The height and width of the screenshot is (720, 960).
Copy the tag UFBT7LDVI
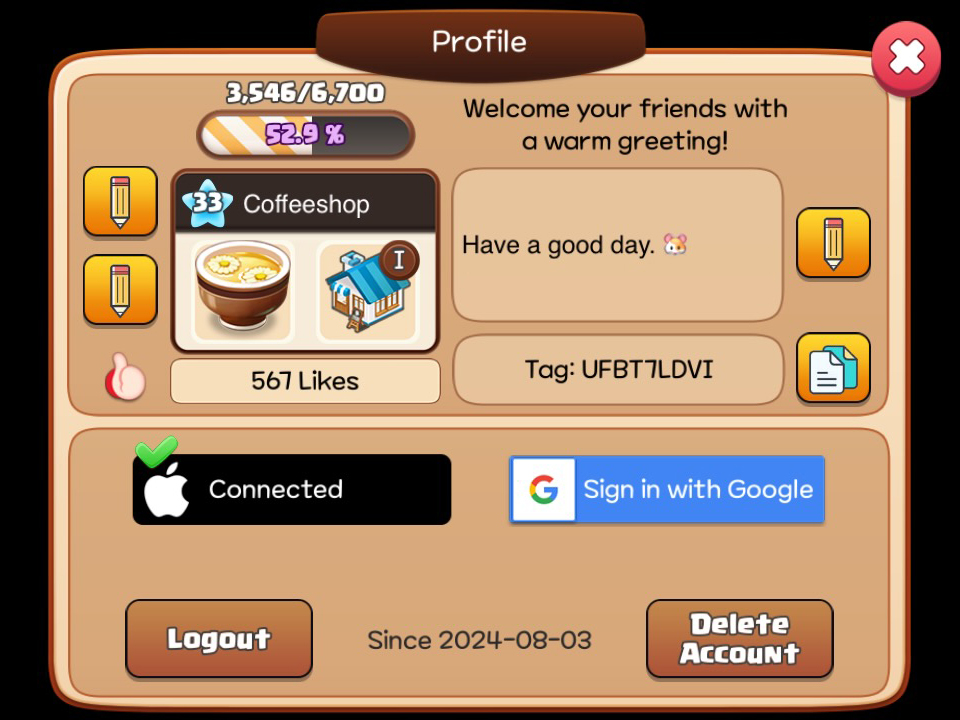click(832, 368)
